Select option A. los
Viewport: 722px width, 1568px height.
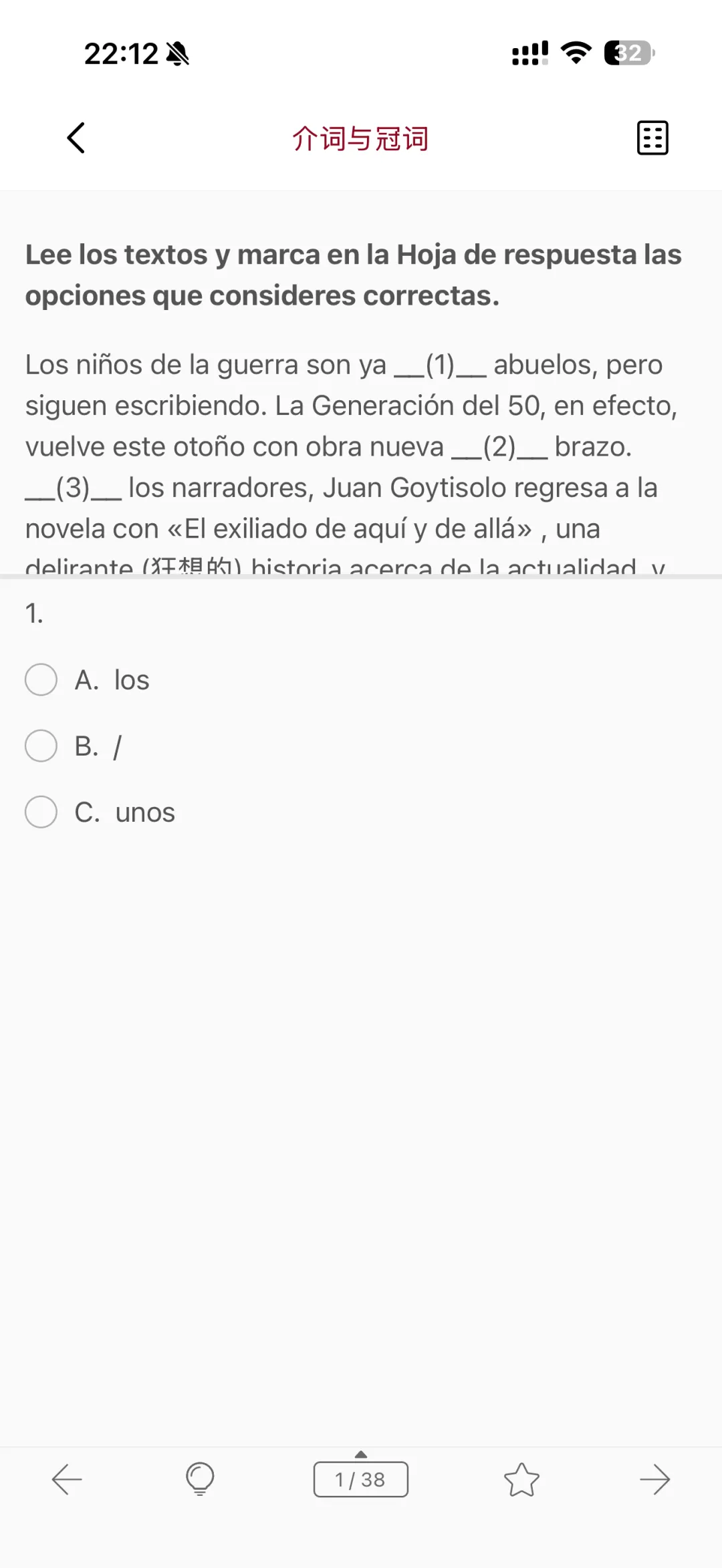point(87,679)
